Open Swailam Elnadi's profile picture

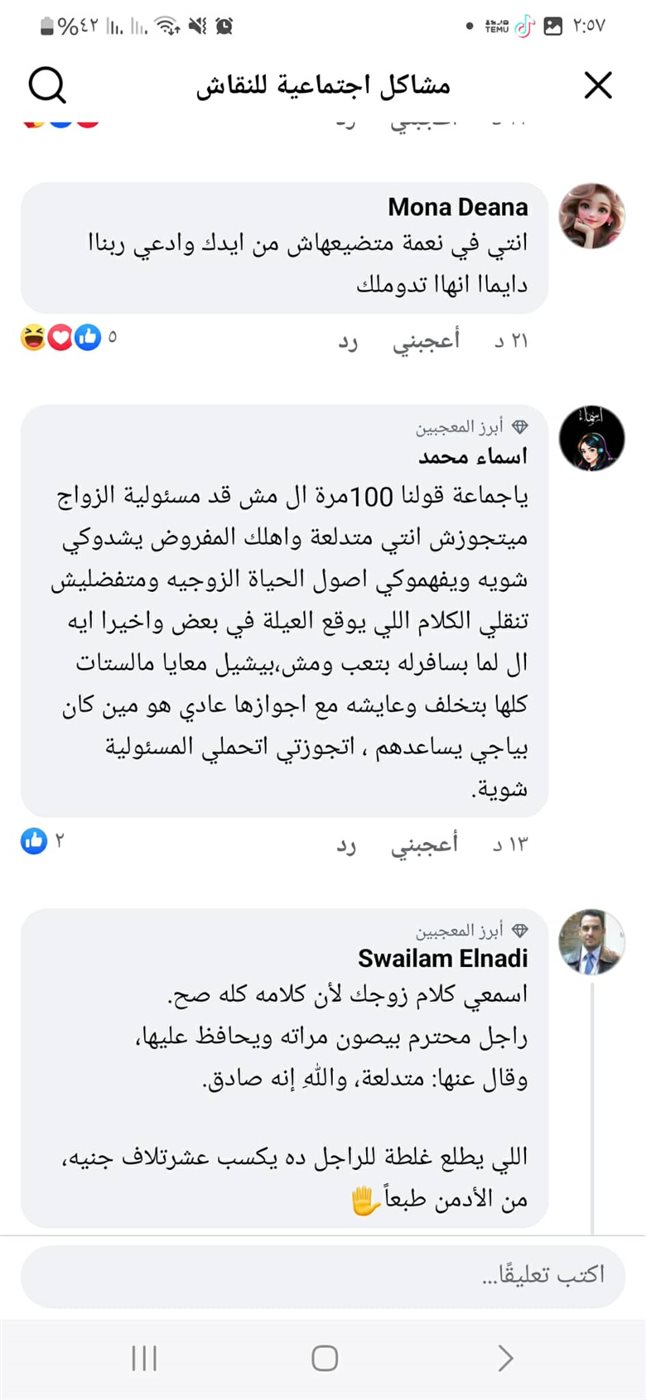click(592, 942)
